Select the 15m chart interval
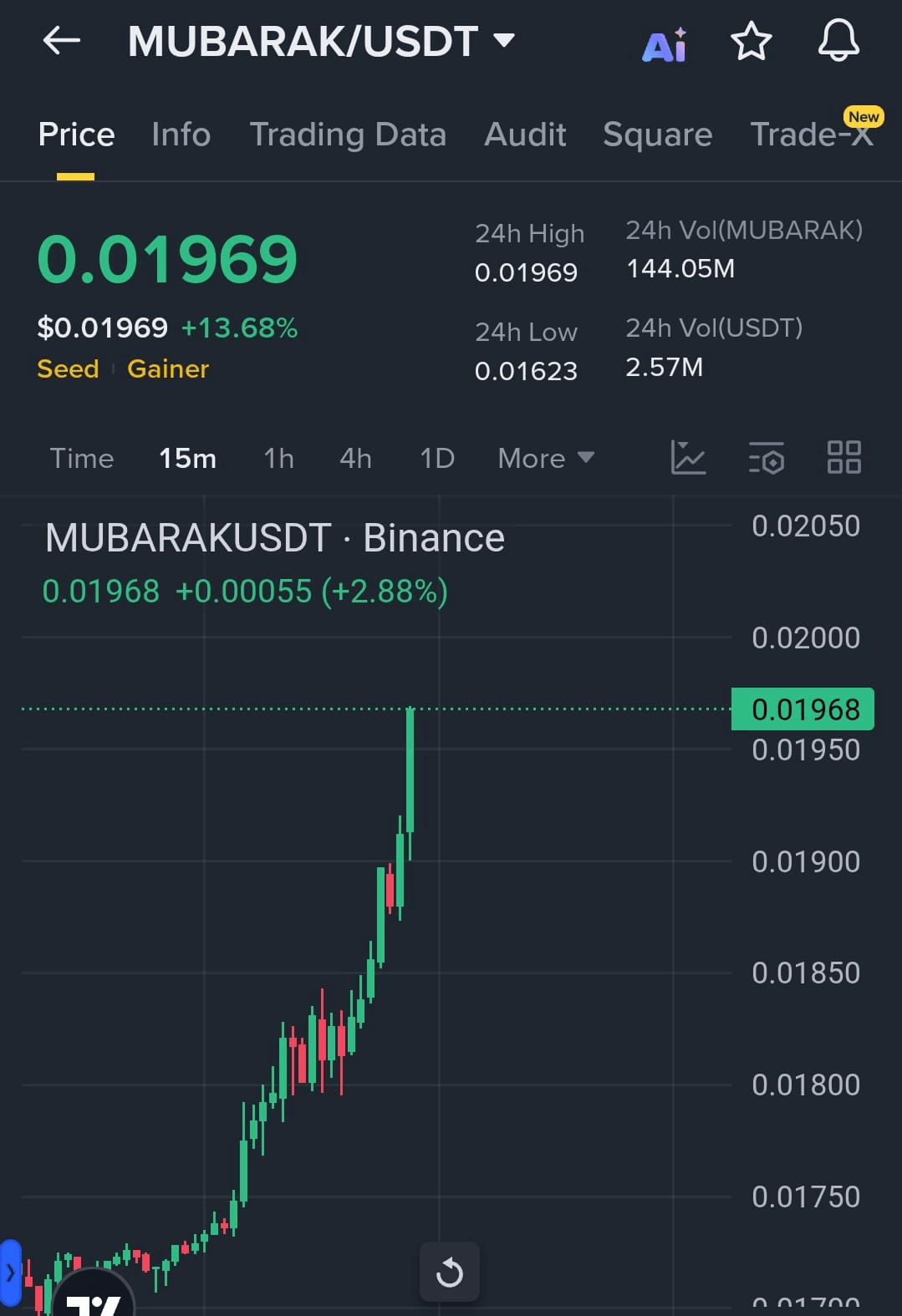The height and width of the screenshot is (1316, 902). (x=187, y=458)
